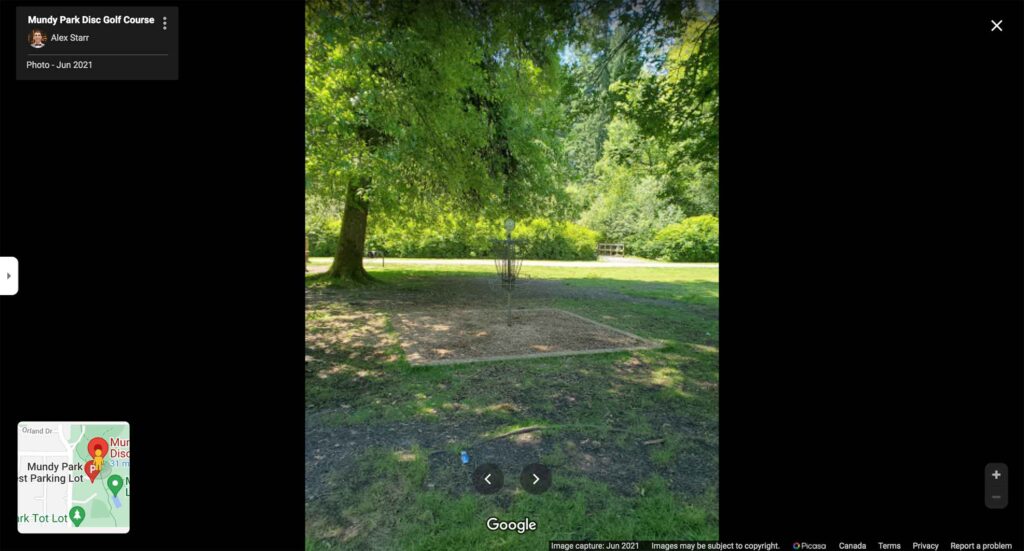This screenshot has height=551, width=1024.
Task: Go to the previous photo
Action: click(x=488, y=478)
